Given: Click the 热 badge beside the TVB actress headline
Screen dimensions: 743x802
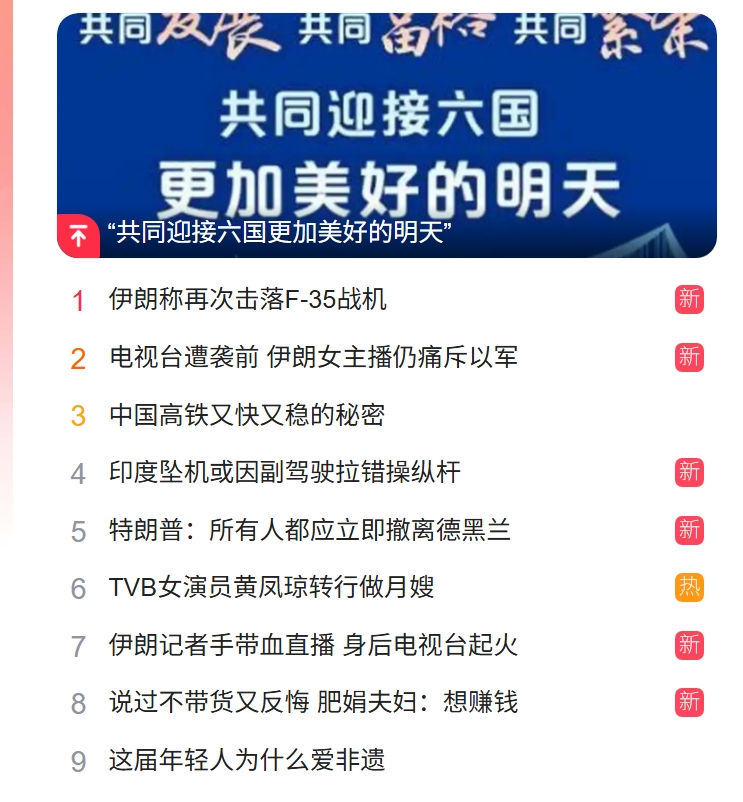Looking at the screenshot, I should (687, 586).
